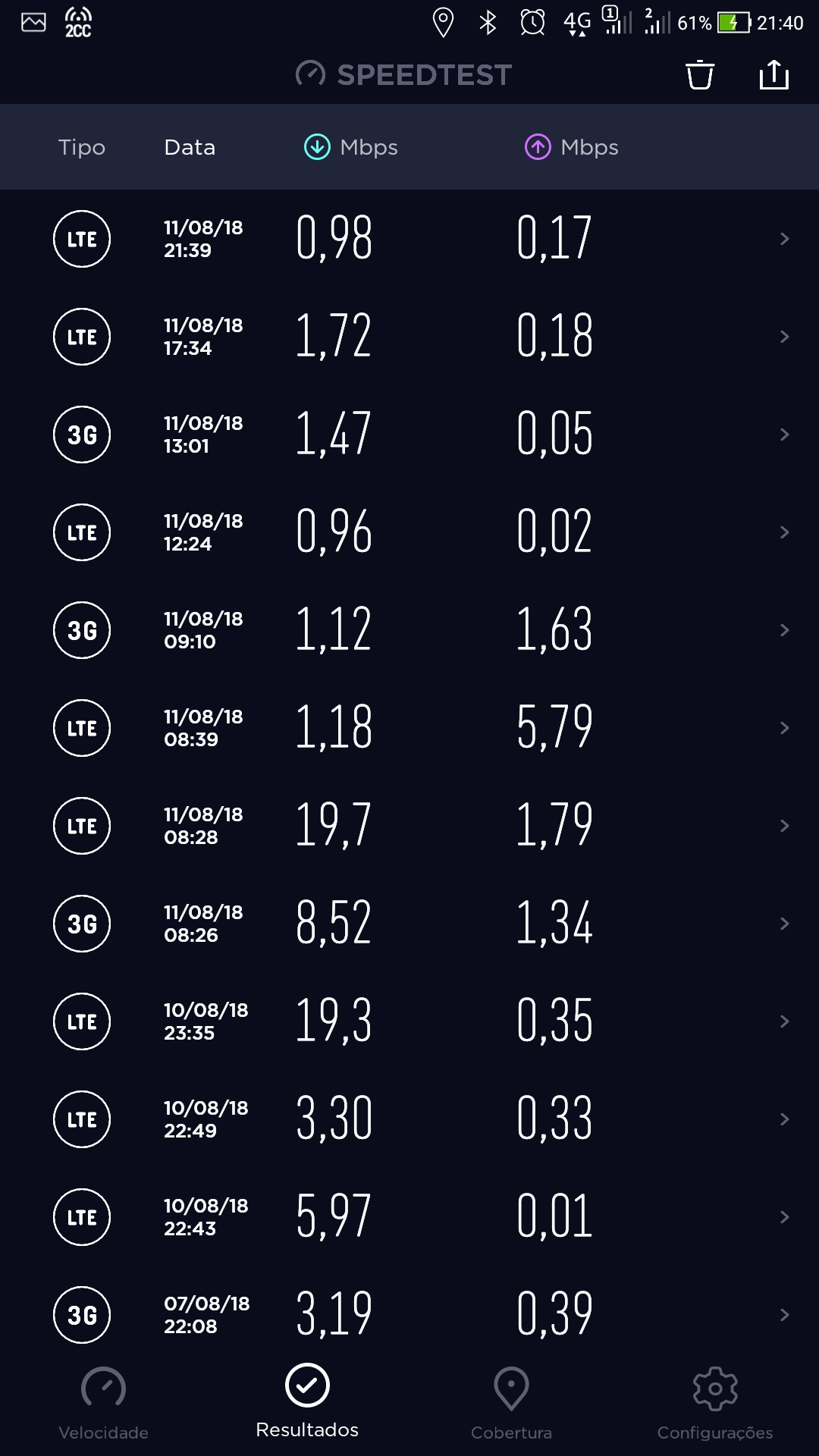Viewport: 819px width, 1456px height.
Task: Open the 10/08/18 23:35 result
Action: (x=409, y=1021)
